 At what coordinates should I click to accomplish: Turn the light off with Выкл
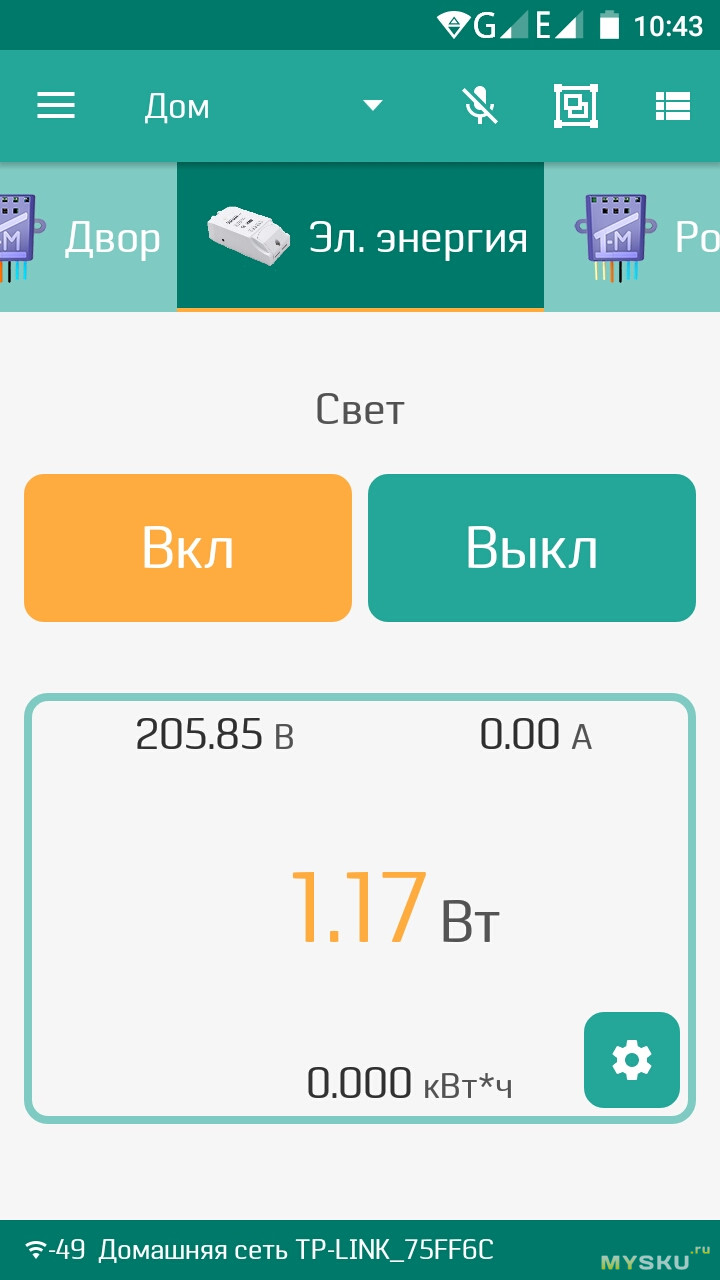point(532,548)
